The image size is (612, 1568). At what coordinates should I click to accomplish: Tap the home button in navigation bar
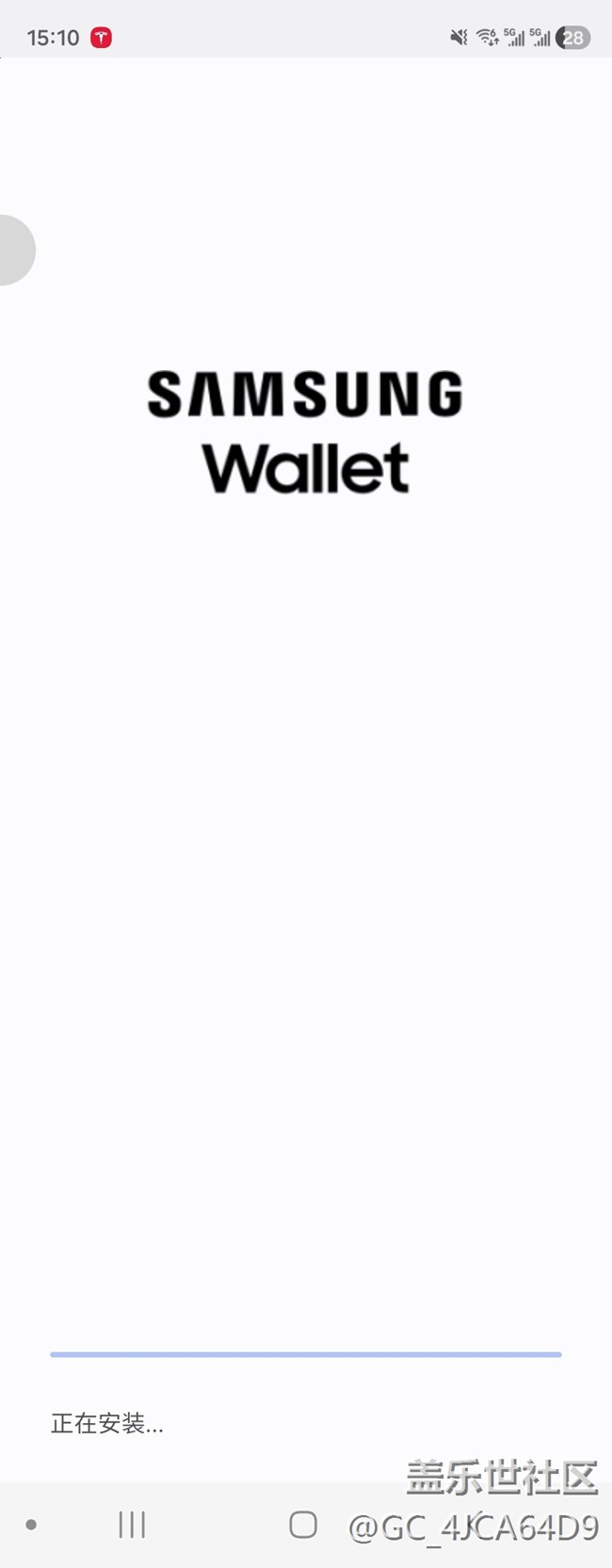click(x=303, y=1524)
